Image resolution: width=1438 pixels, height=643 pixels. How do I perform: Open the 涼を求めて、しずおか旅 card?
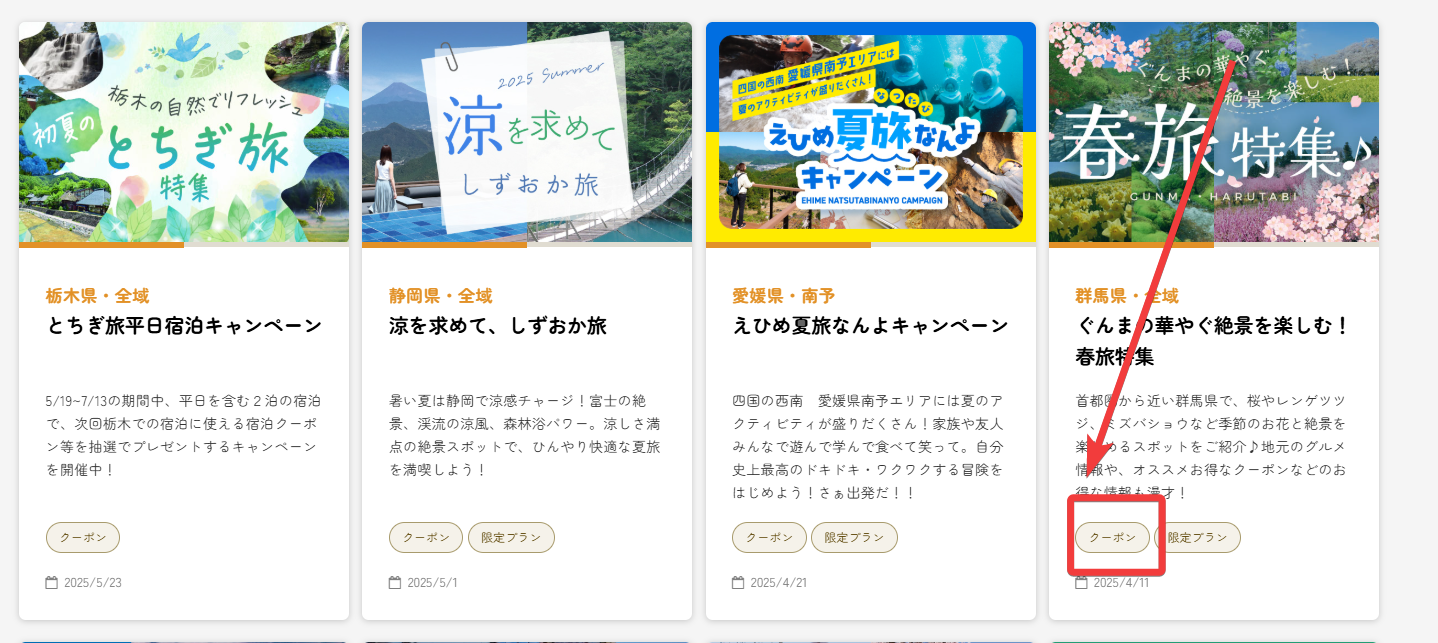[x=497, y=326]
